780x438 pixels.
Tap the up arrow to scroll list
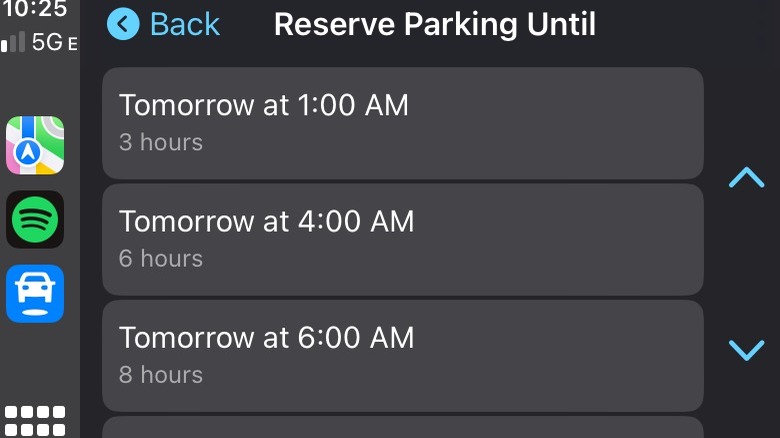746,178
